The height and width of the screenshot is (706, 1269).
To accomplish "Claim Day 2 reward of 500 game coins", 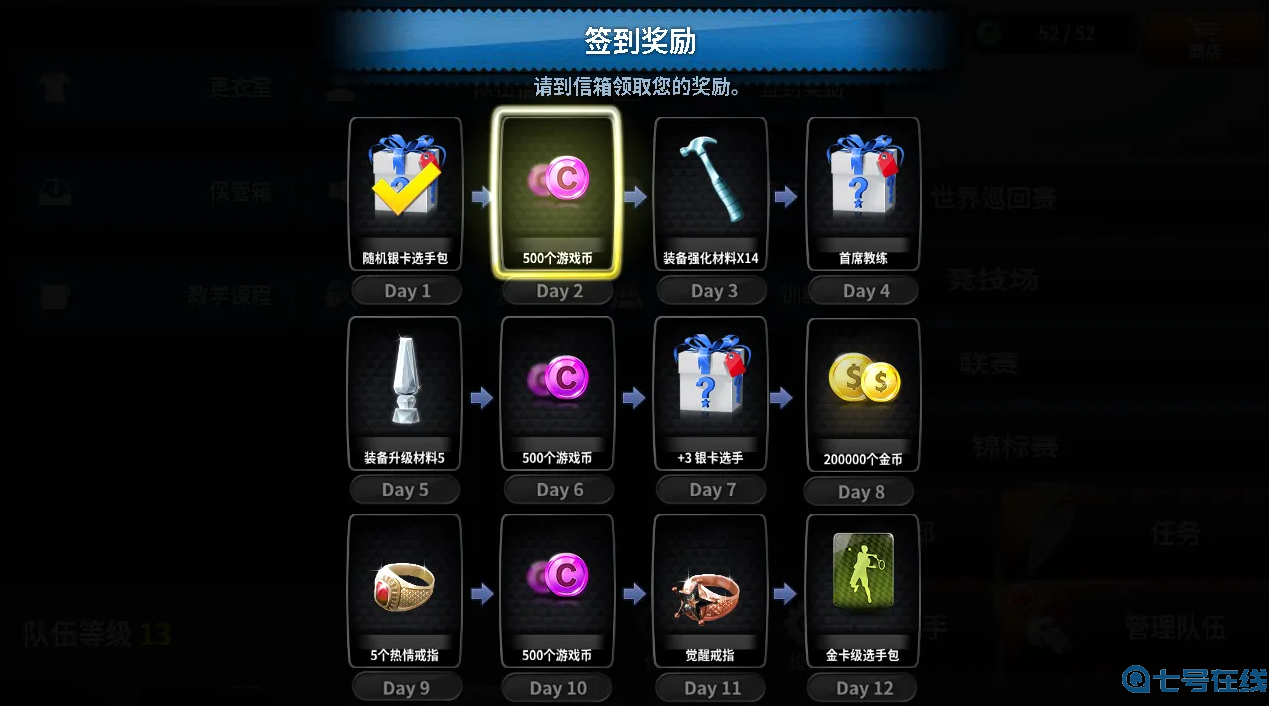I will pyautogui.click(x=558, y=194).
